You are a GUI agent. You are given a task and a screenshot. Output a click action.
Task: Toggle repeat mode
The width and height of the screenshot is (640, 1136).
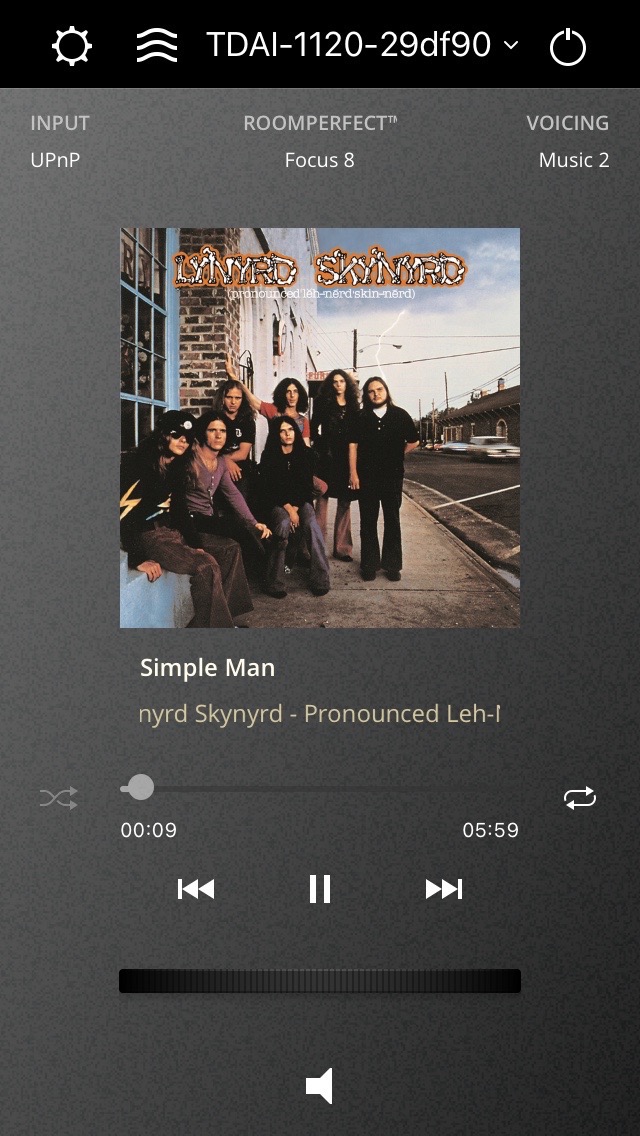(579, 797)
